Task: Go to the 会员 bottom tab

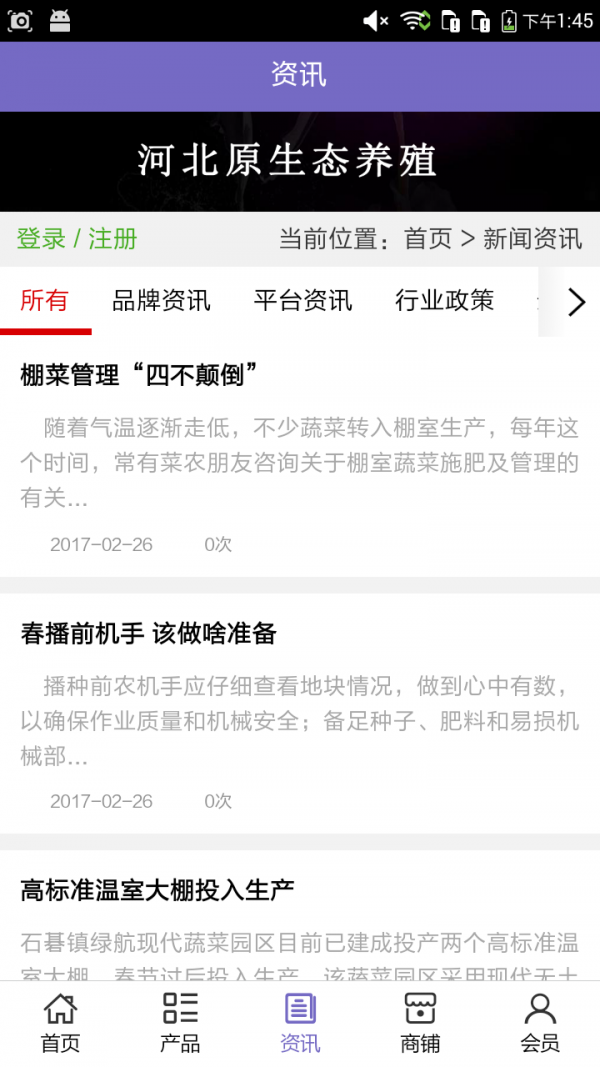Action: coord(540,1022)
